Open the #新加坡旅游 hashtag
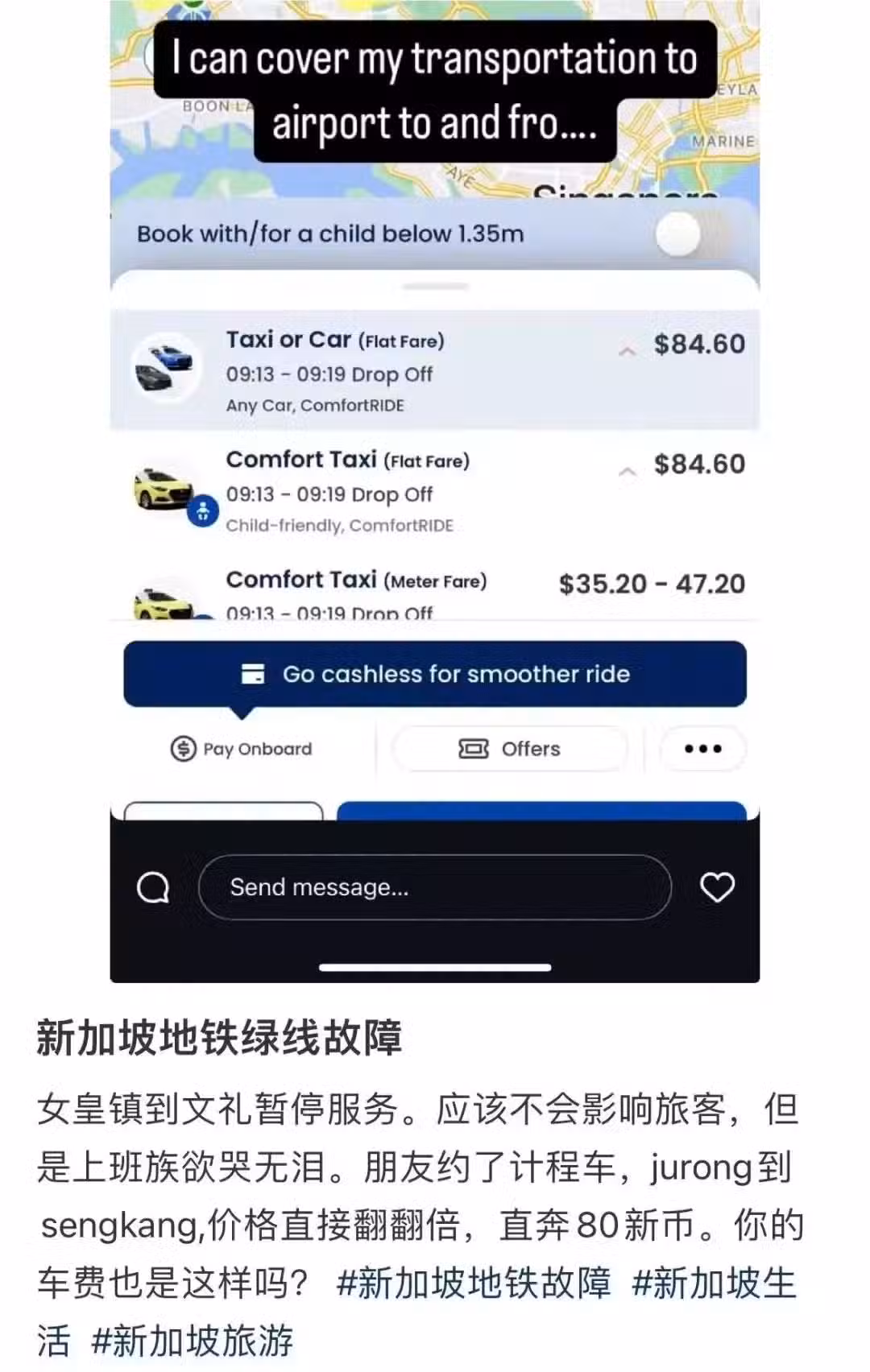 [x=193, y=1341]
